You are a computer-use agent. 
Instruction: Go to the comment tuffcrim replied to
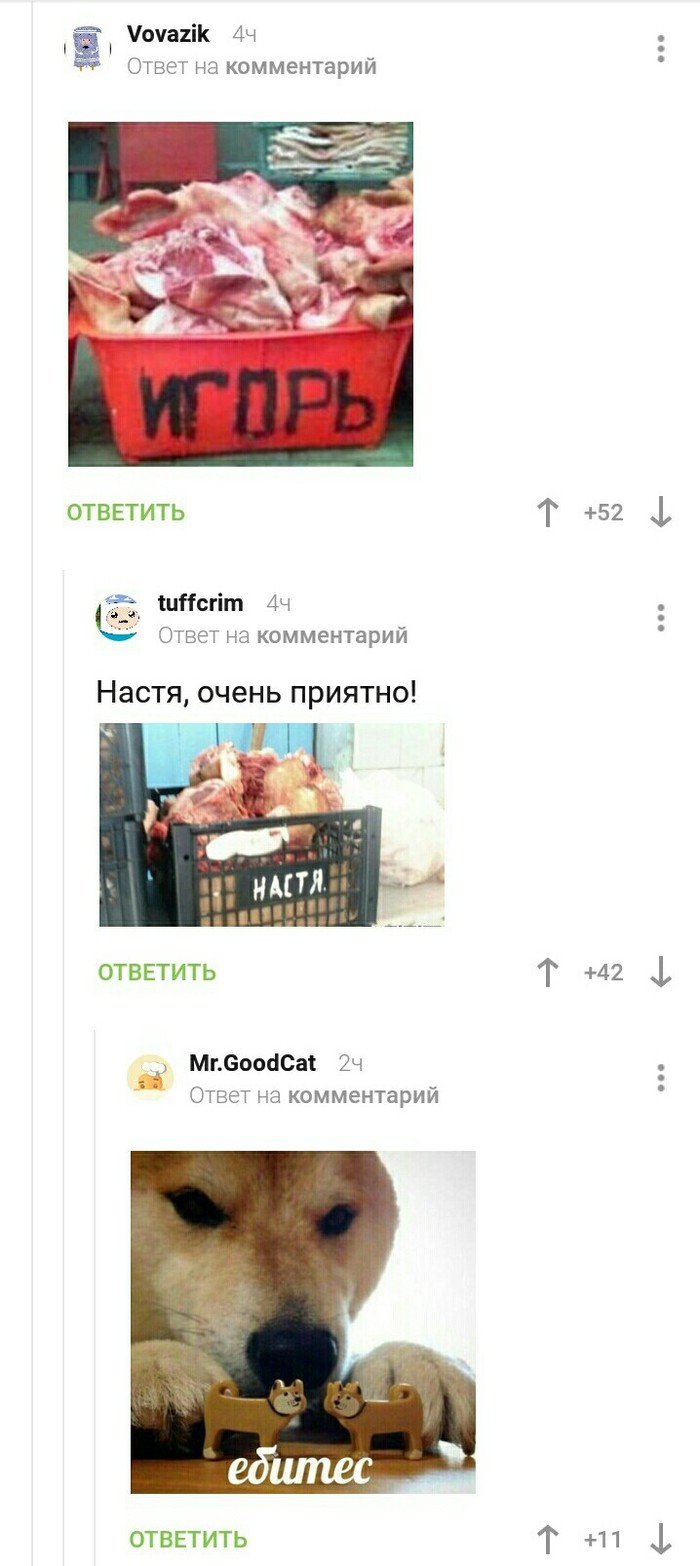tap(332, 635)
